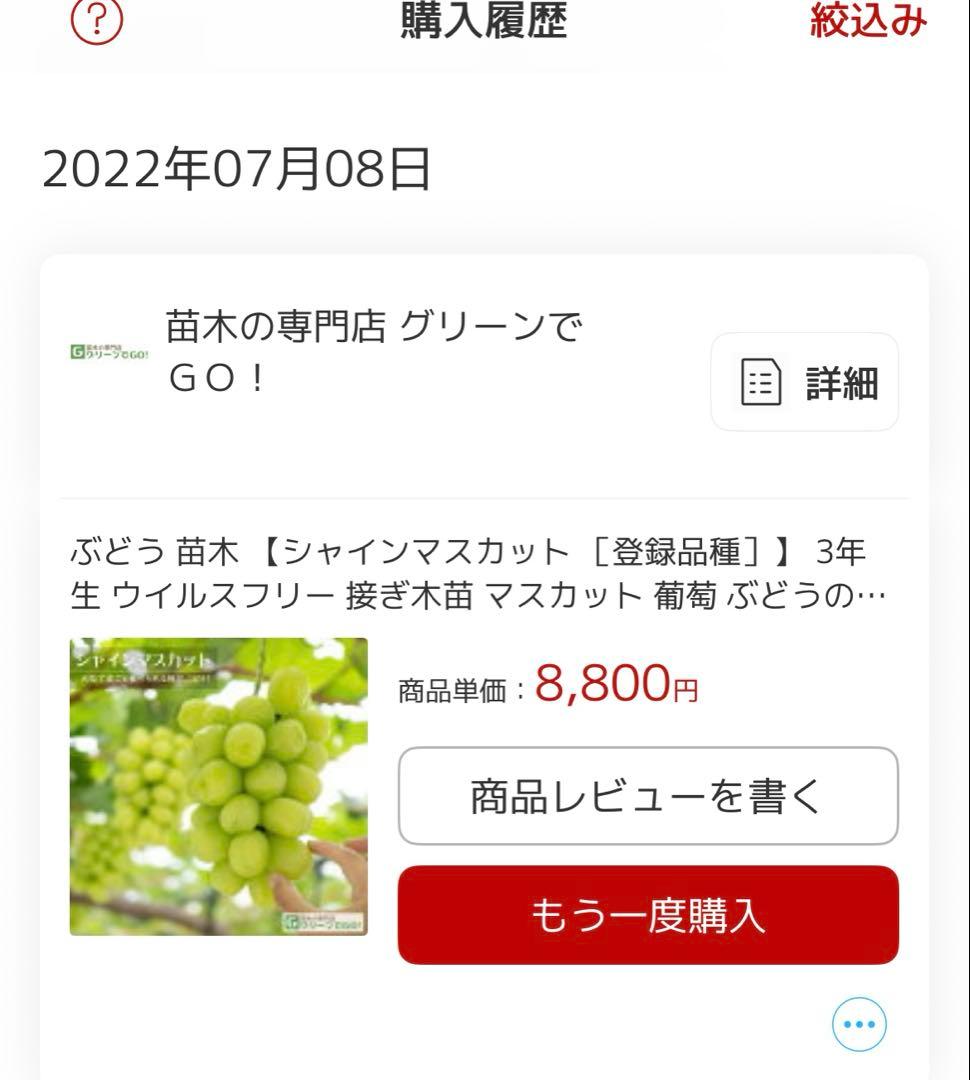
Task: Open the grape product image
Action: tap(219, 786)
